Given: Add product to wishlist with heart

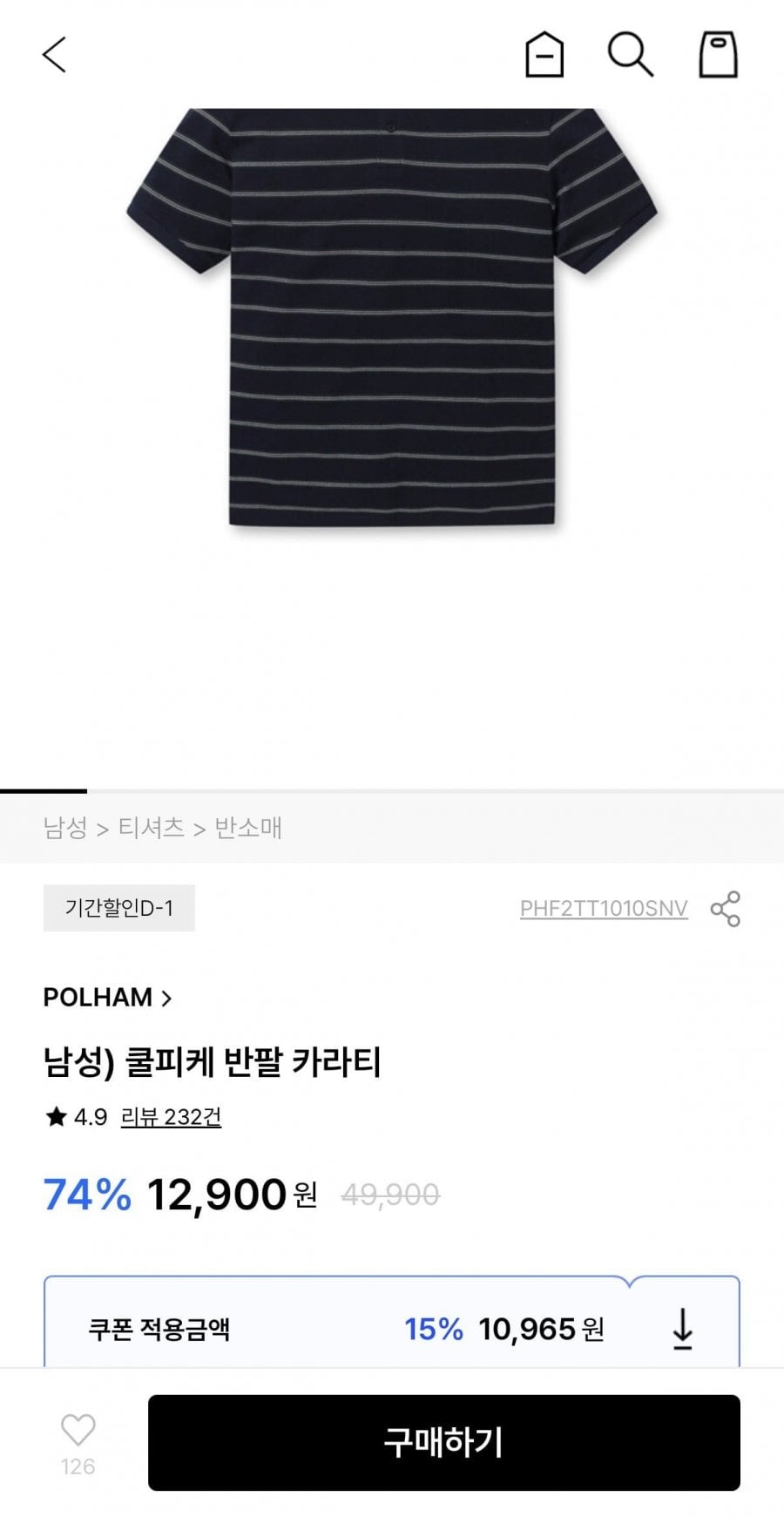Looking at the screenshot, I should (x=78, y=1431).
